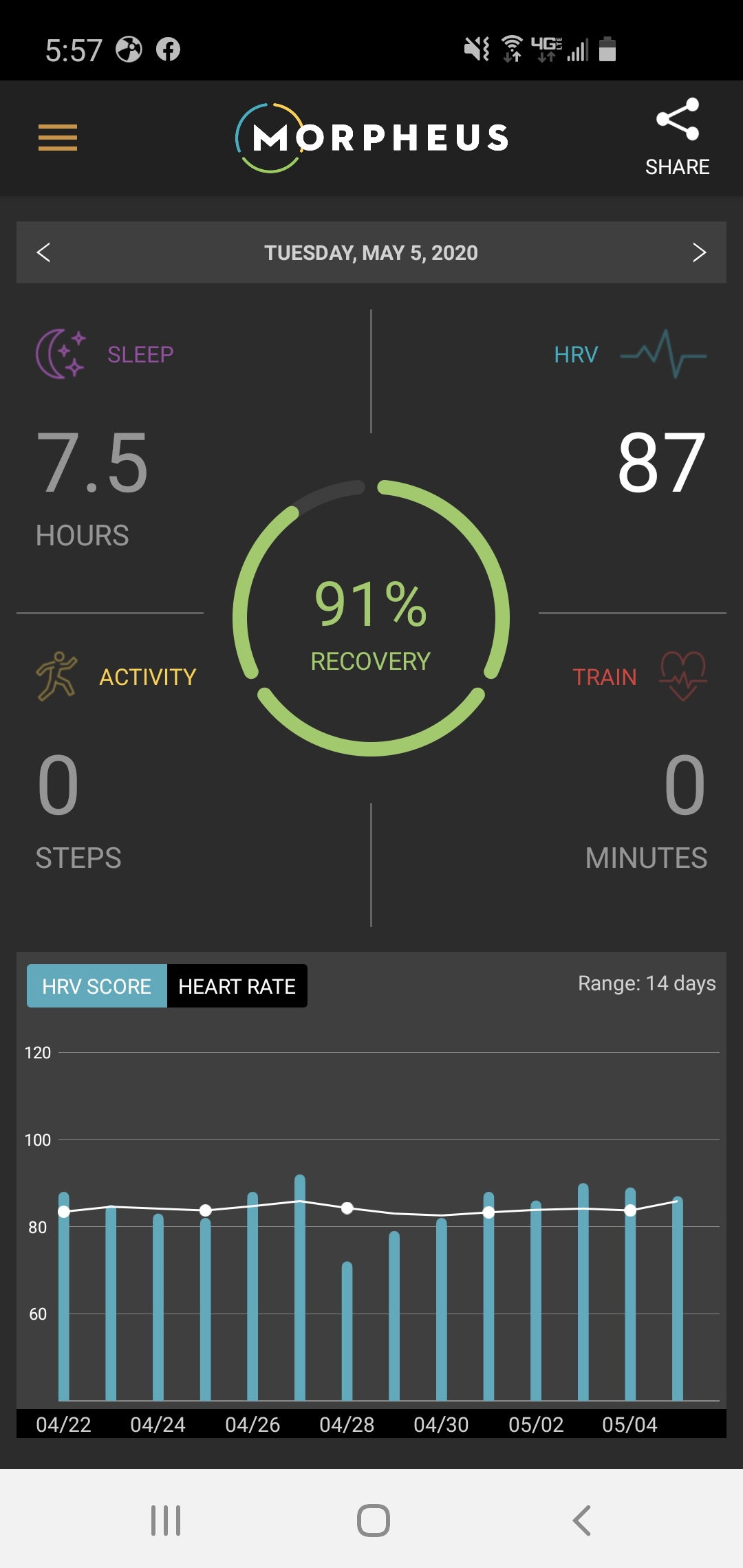Open the hamburger drawer menu
The width and height of the screenshot is (743, 1568).
click(x=58, y=138)
